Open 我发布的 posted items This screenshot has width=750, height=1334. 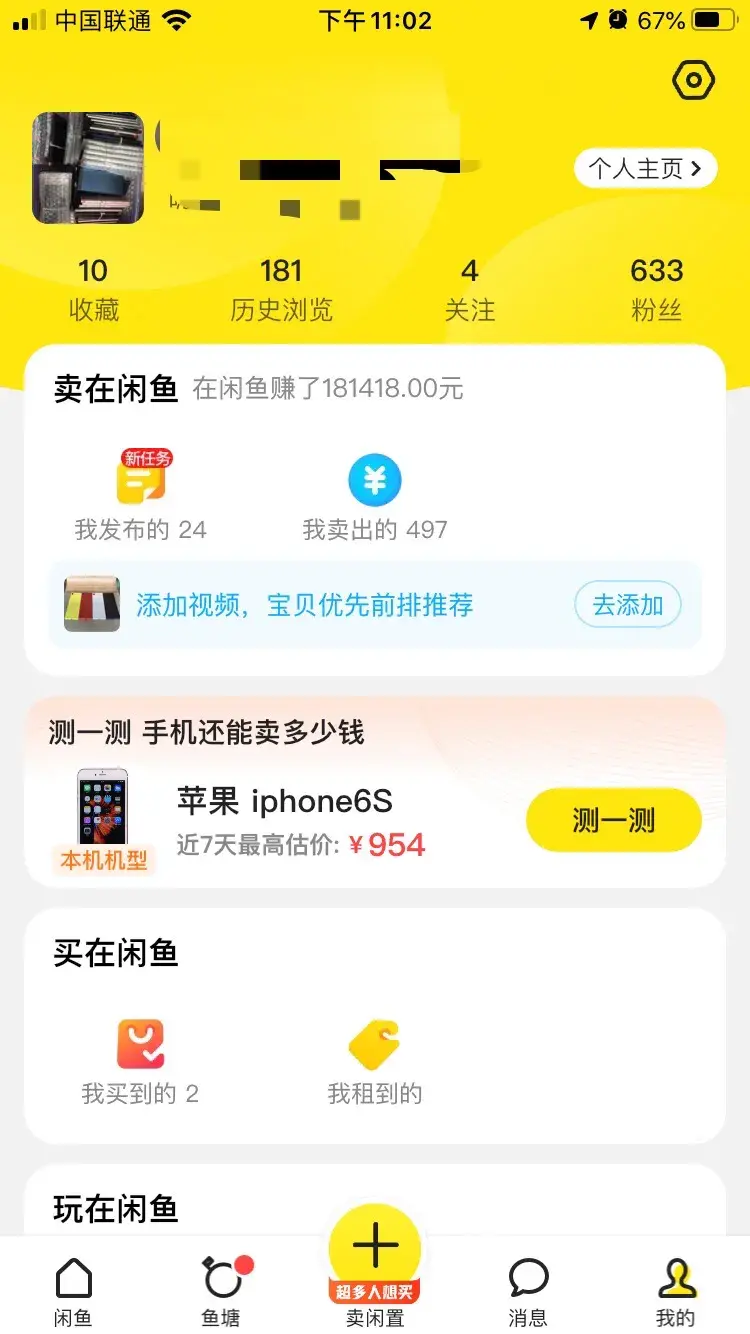(x=141, y=497)
